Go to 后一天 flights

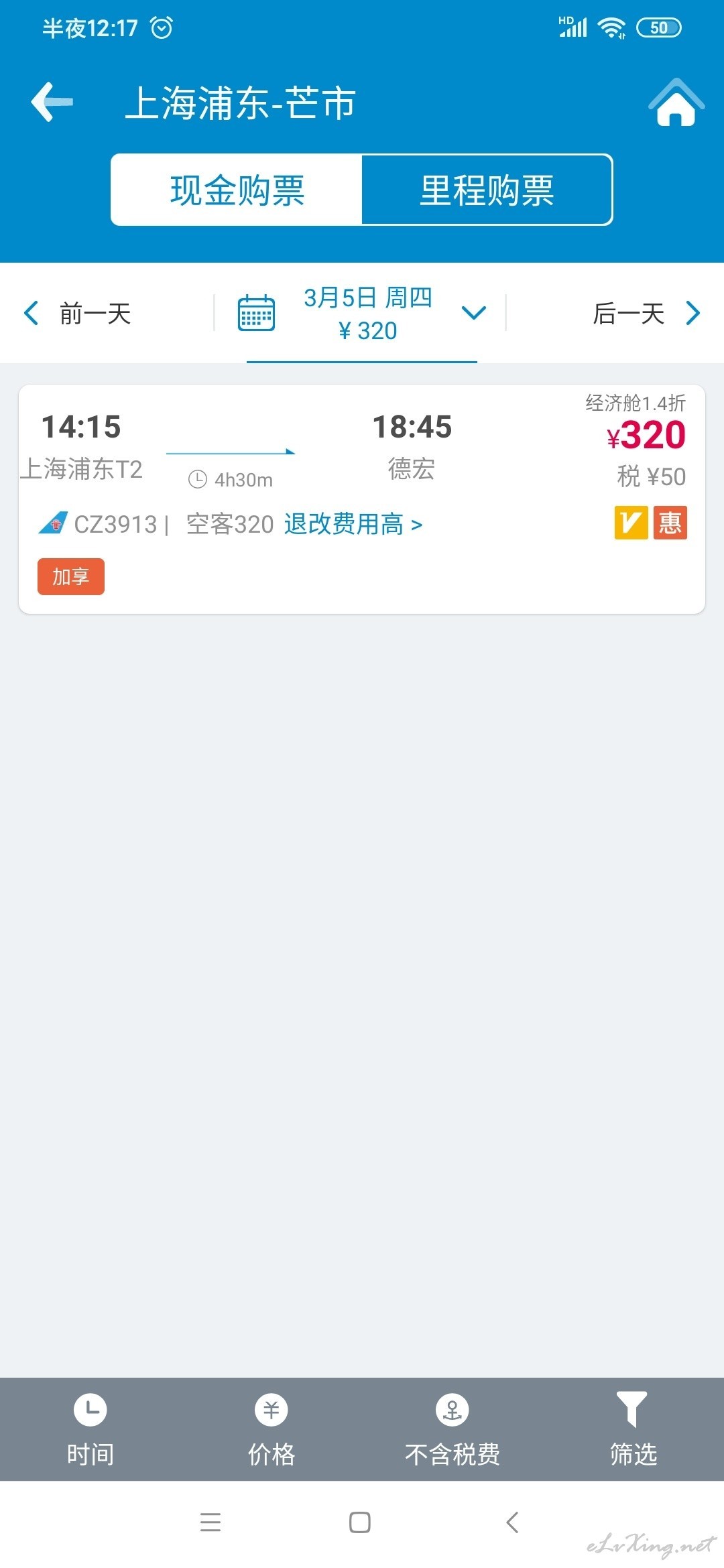coord(646,313)
